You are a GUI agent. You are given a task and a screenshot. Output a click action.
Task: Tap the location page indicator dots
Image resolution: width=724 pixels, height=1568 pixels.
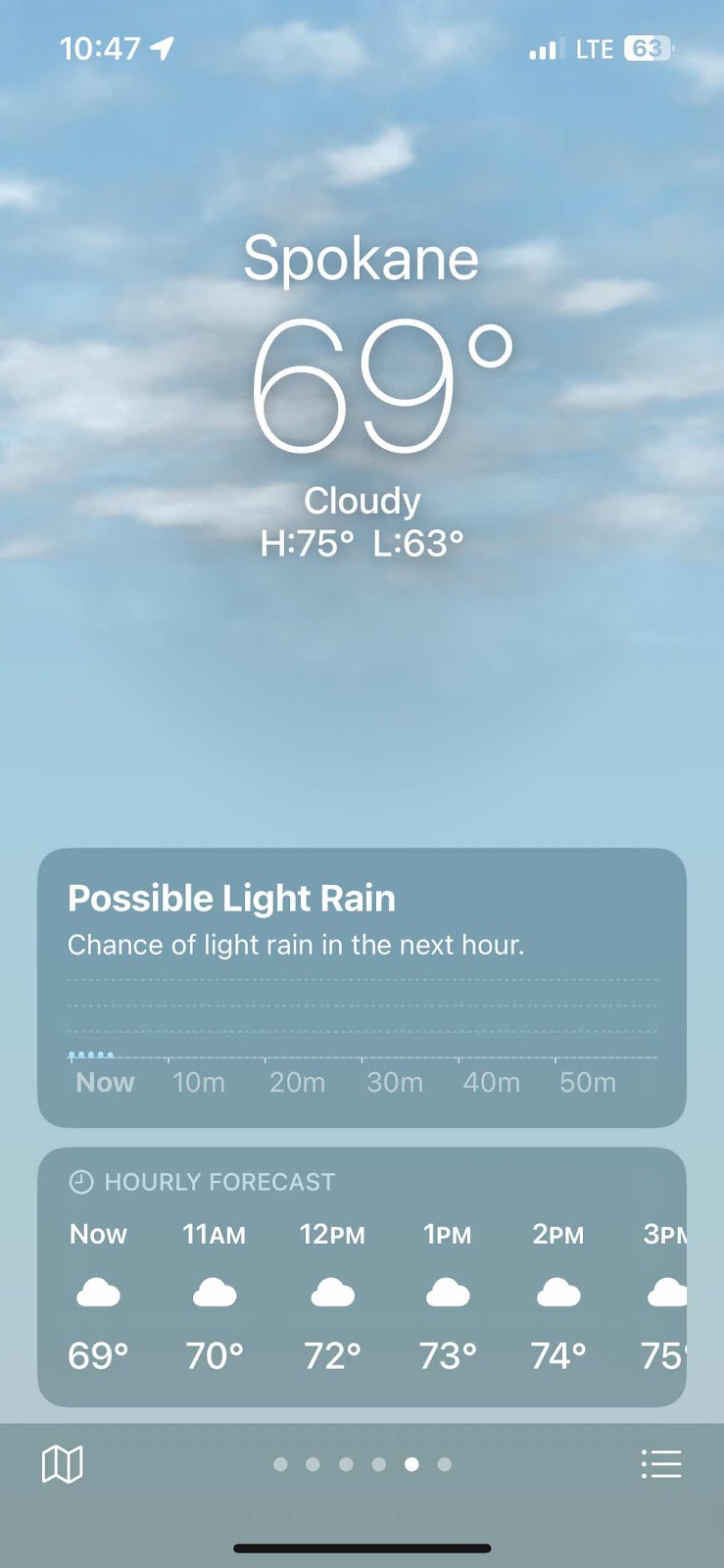pos(362,1464)
